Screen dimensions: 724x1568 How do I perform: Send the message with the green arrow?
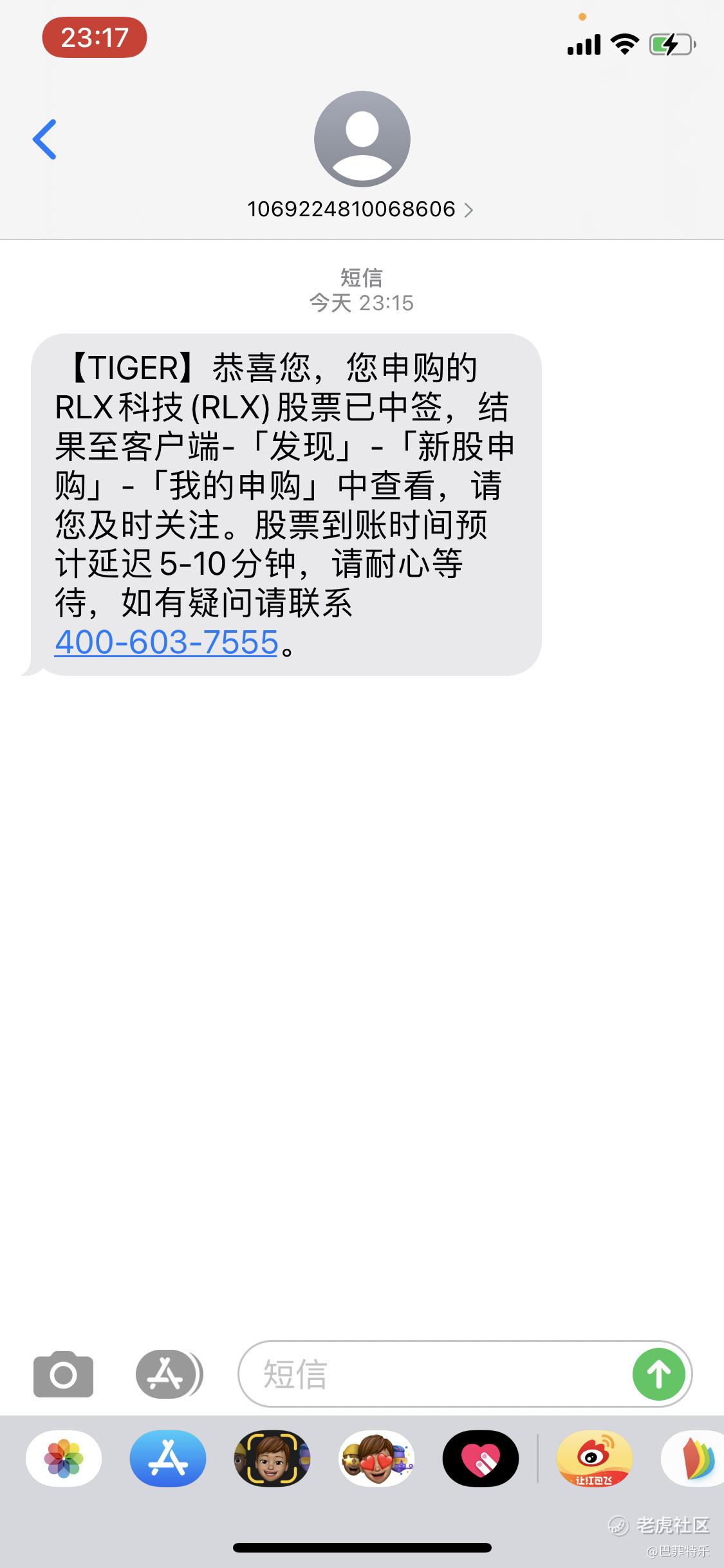click(x=658, y=1374)
